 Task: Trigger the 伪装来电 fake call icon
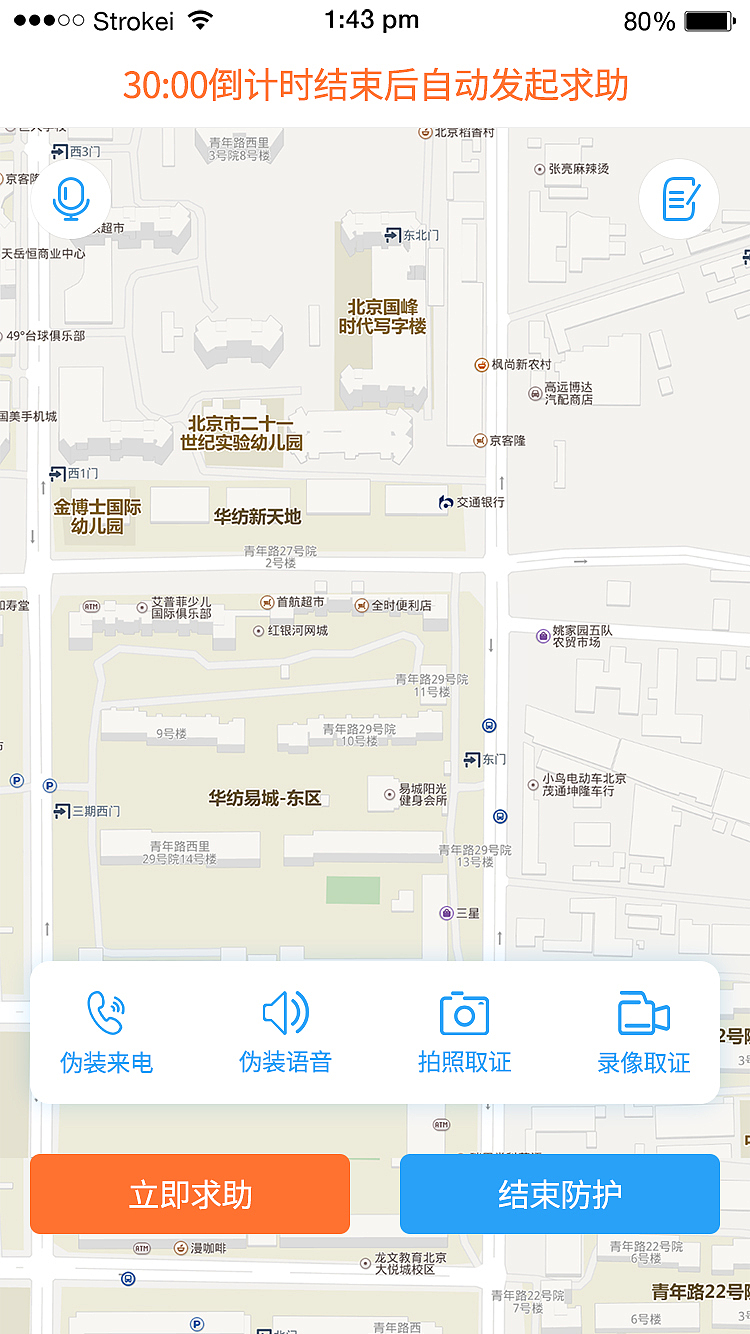click(x=107, y=1012)
